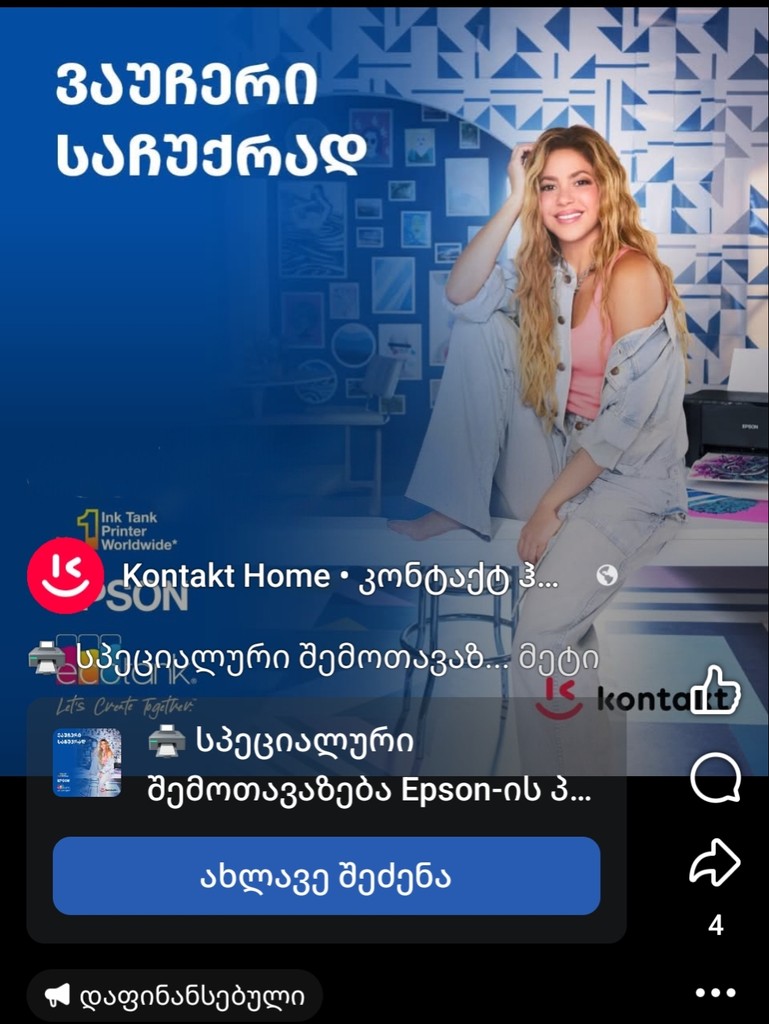Open Kontakt Home profile picture
This screenshot has width=769, height=1024.
65,575
